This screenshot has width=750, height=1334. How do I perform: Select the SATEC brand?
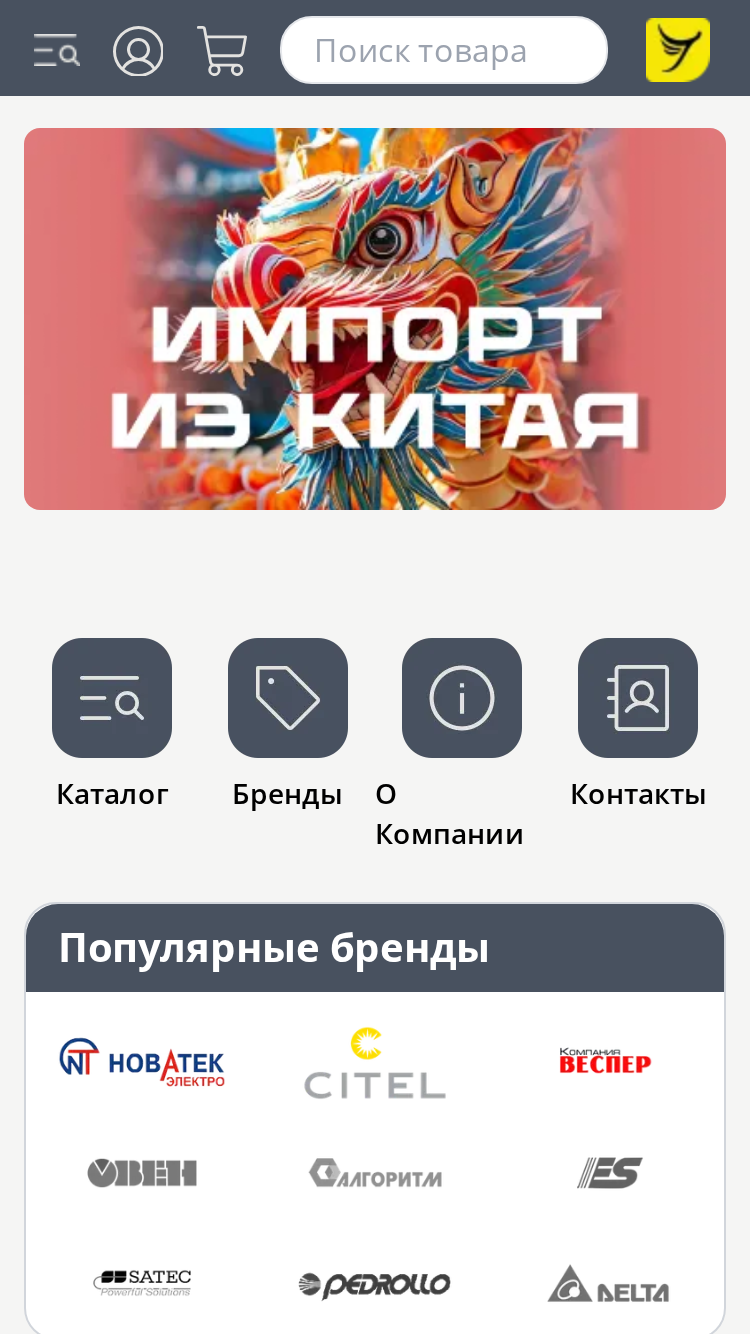click(142, 1283)
